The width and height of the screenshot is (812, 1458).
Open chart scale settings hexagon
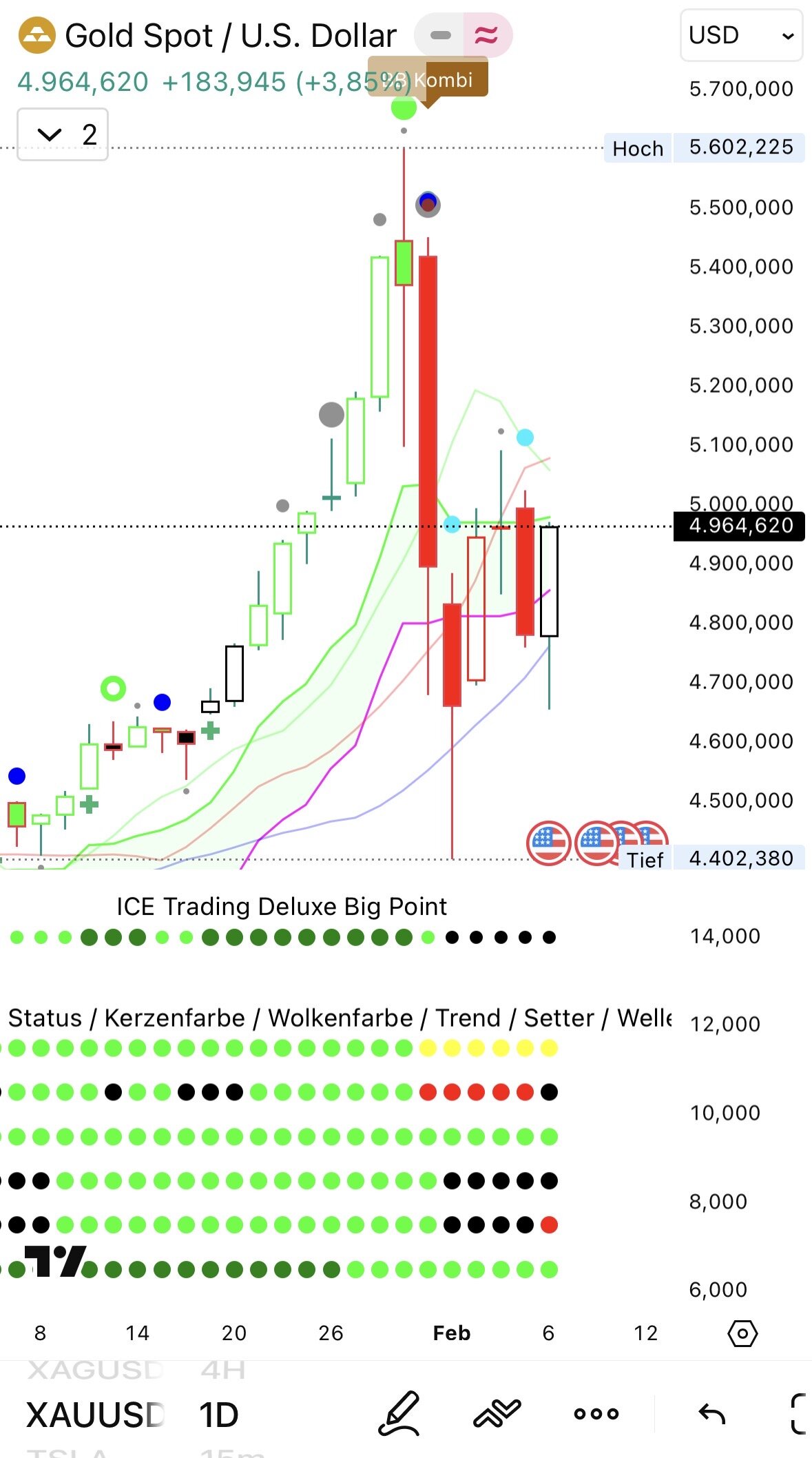tap(742, 1333)
